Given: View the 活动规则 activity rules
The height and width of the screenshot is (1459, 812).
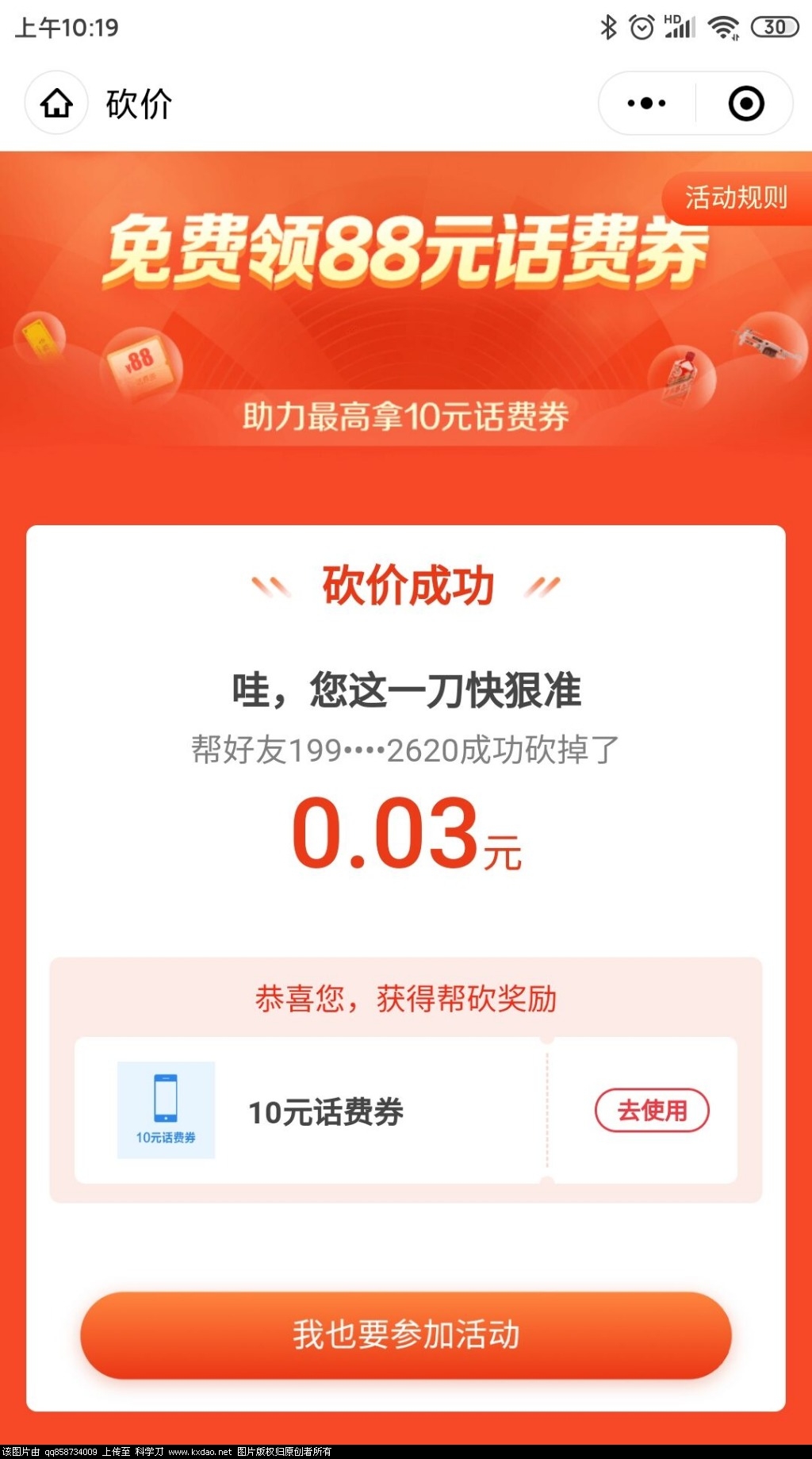Looking at the screenshot, I should 736,198.
